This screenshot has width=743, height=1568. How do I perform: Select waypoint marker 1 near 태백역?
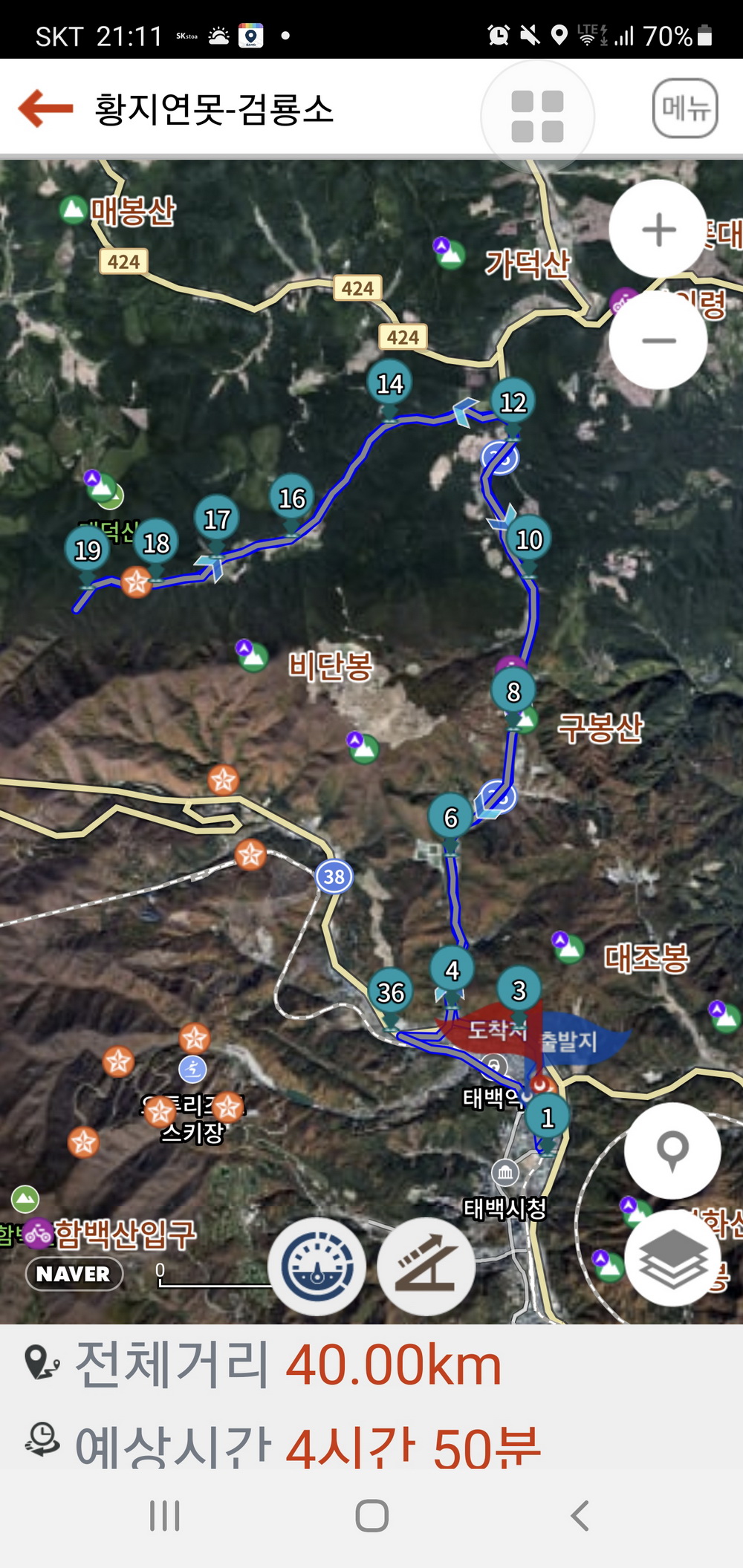tap(548, 1118)
